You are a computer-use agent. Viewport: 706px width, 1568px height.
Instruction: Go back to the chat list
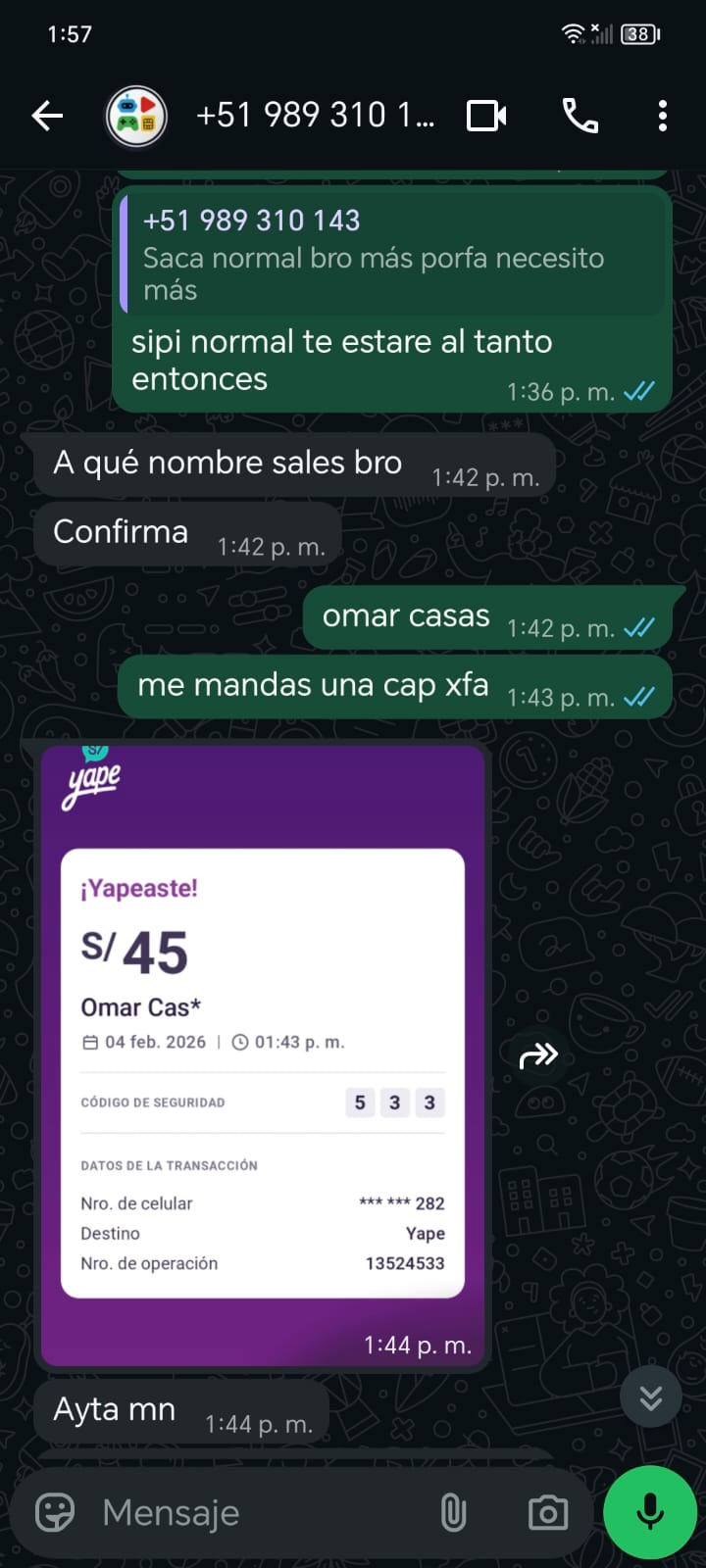(x=47, y=116)
